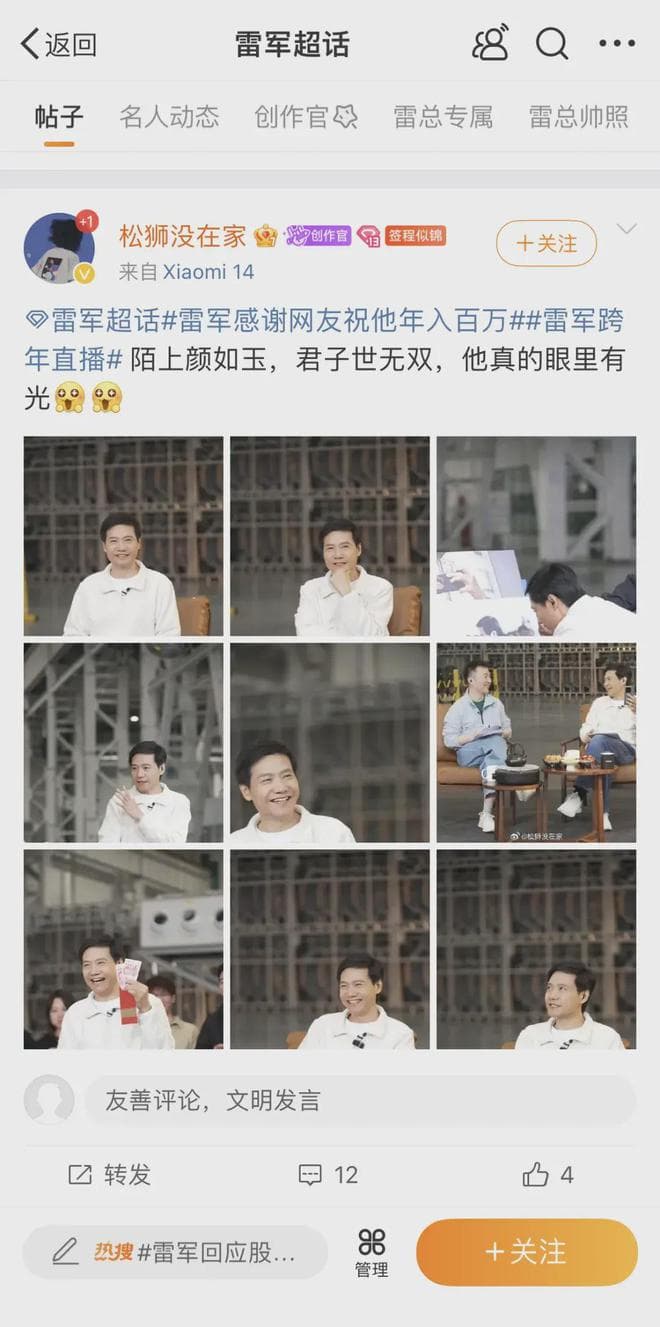Expand the post options chevron
This screenshot has width=660, height=1327.
click(626, 230)
